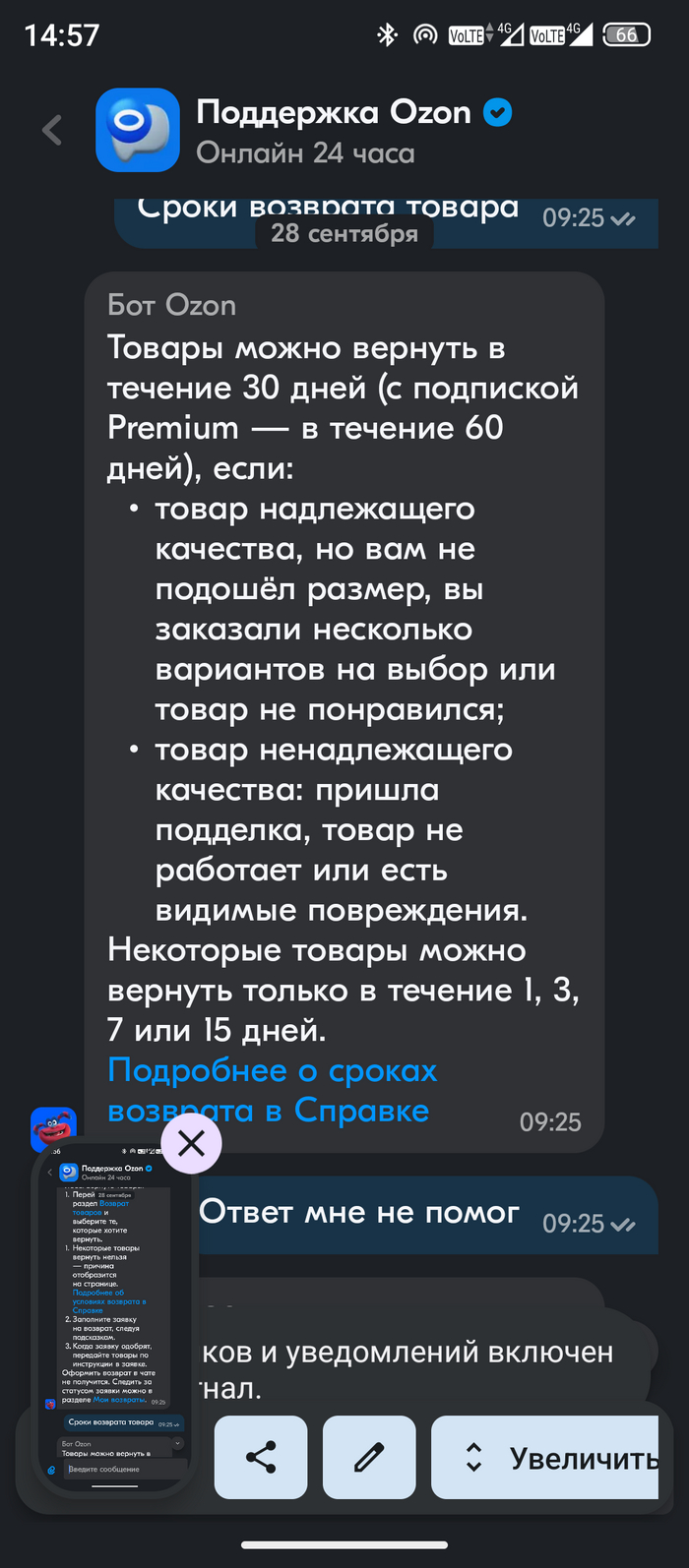The height and width of the screenshot is (1568, 689).
Task: Edit the screenshot with the pencil button
Action: [x=369, y=1457]
